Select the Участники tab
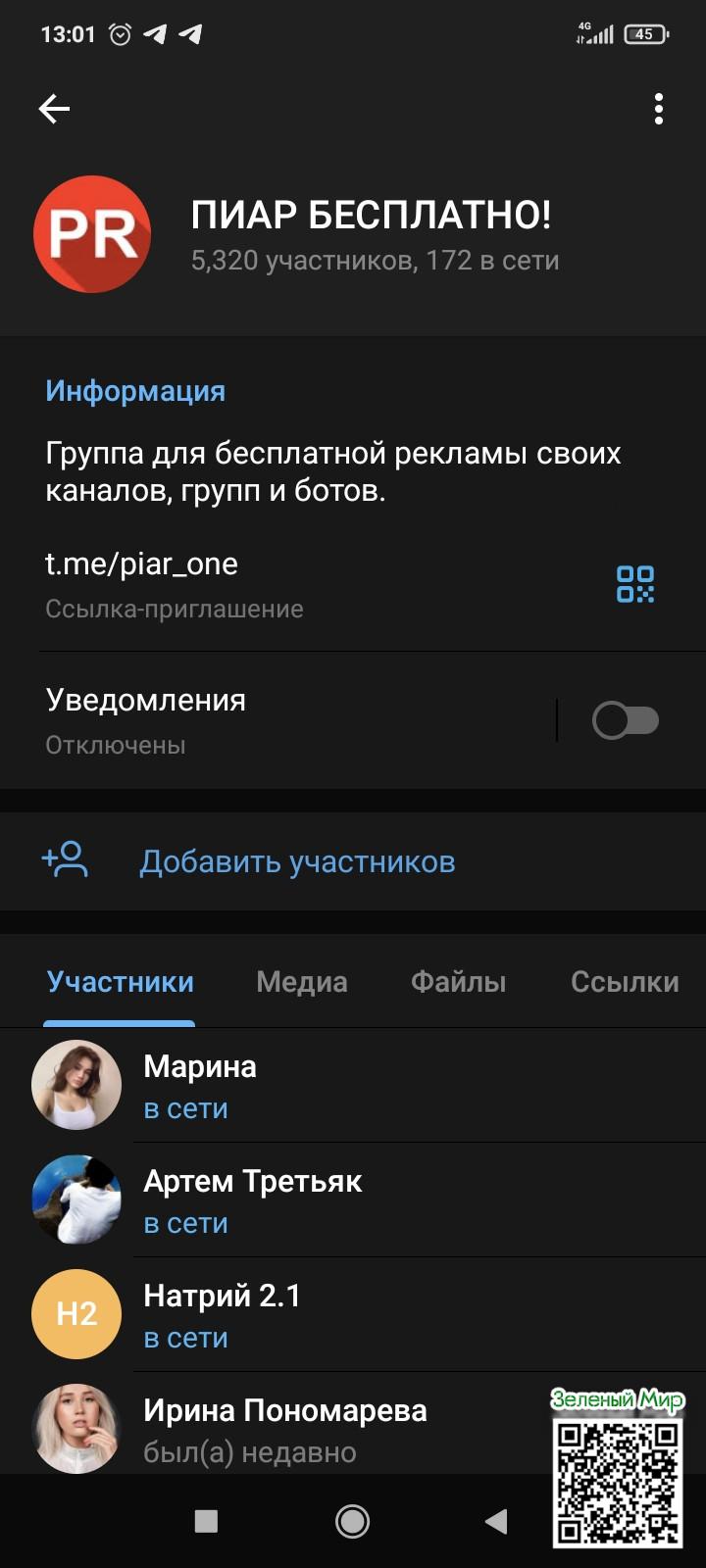The height and width of the screenshot is (1568, 706). (120, 982)
